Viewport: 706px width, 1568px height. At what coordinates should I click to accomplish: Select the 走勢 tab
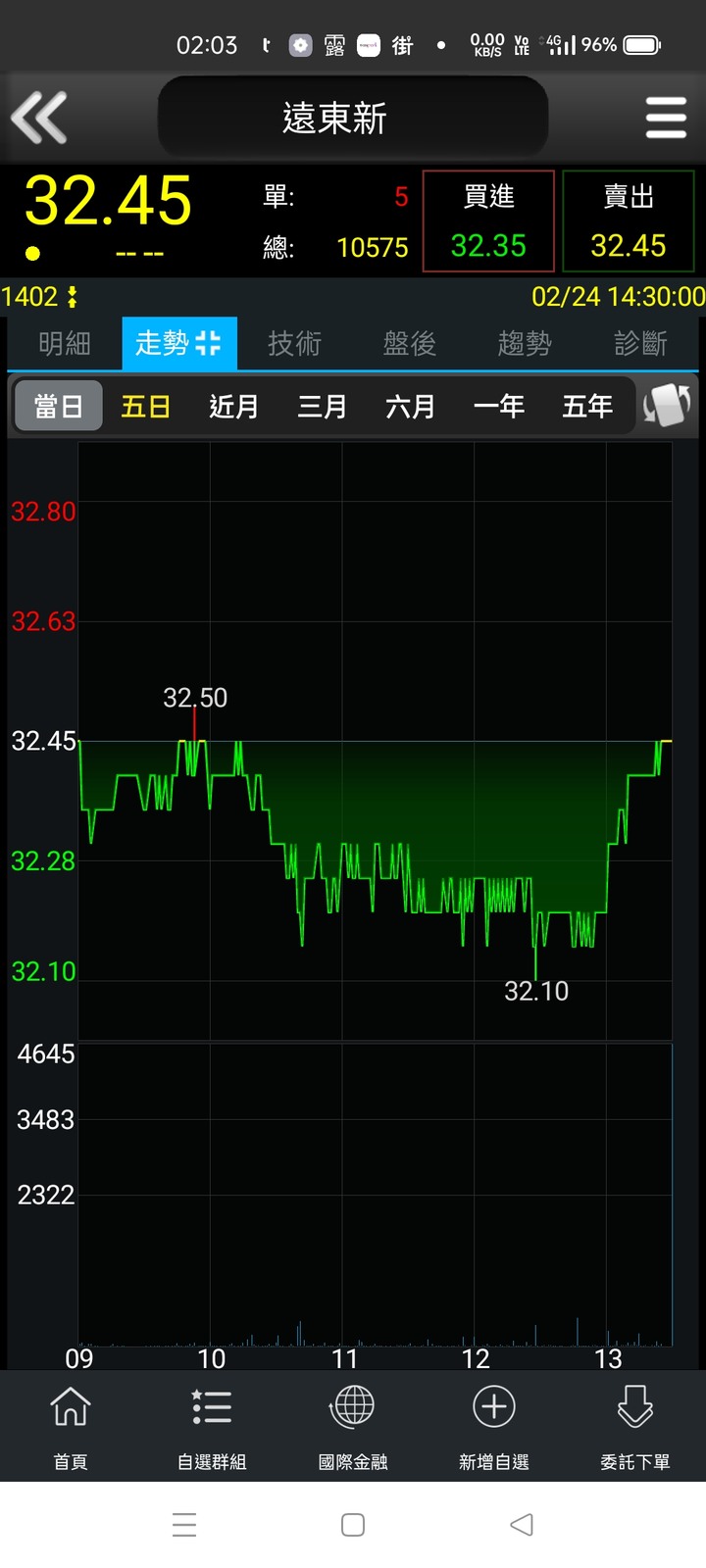click(x=178, y=344)
